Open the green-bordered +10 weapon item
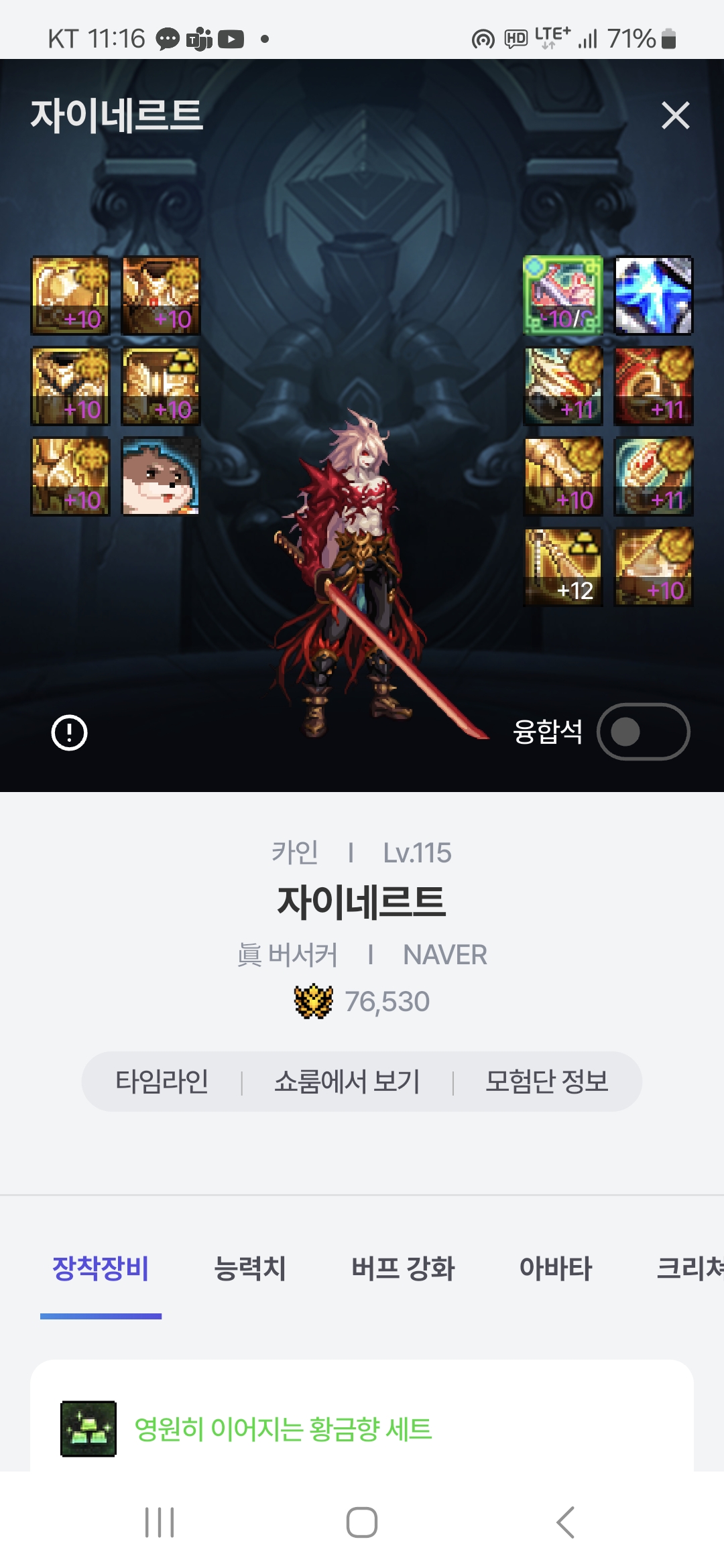Screen dimensions: 724x1568 [563, 296]
